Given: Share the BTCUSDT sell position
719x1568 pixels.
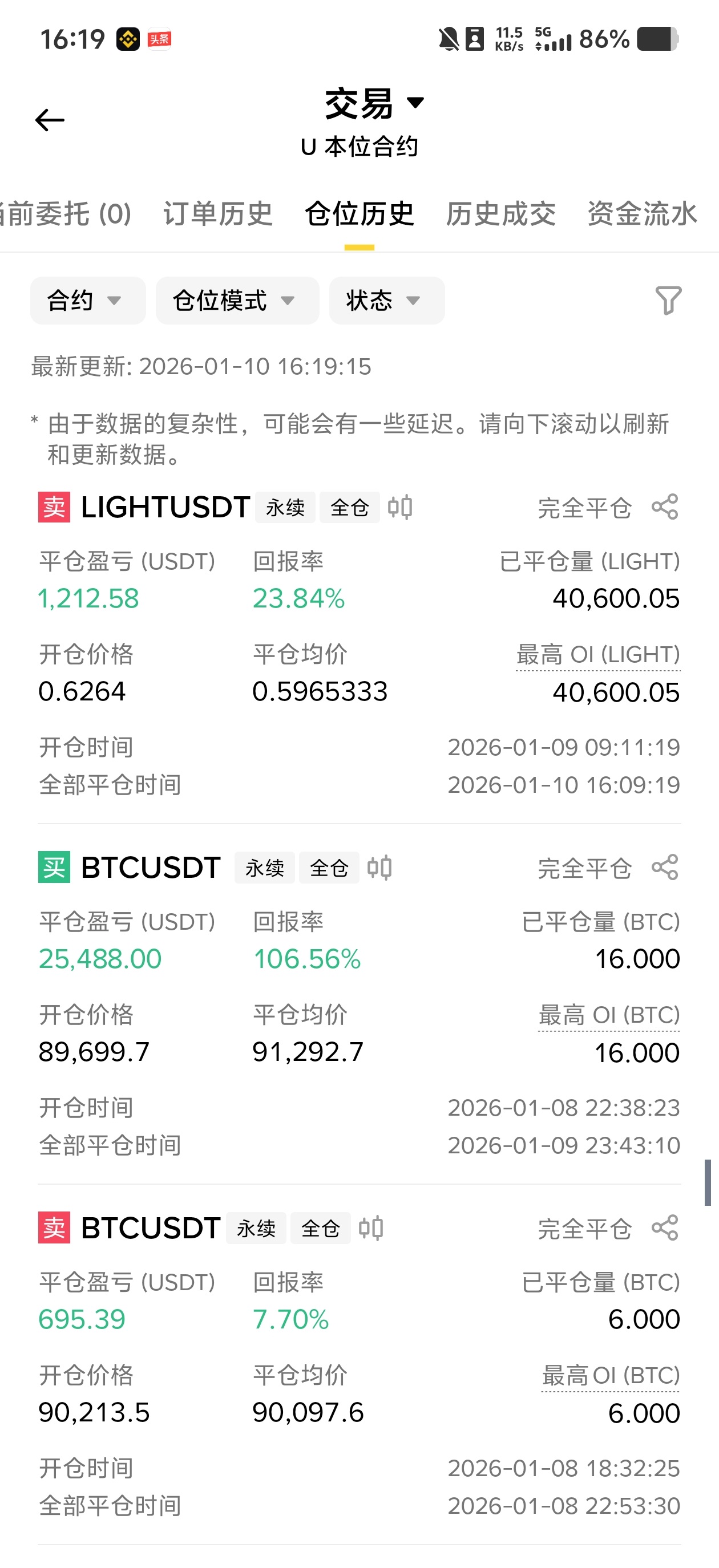Looking at the screenshot, I should [x=665, y=1227].
